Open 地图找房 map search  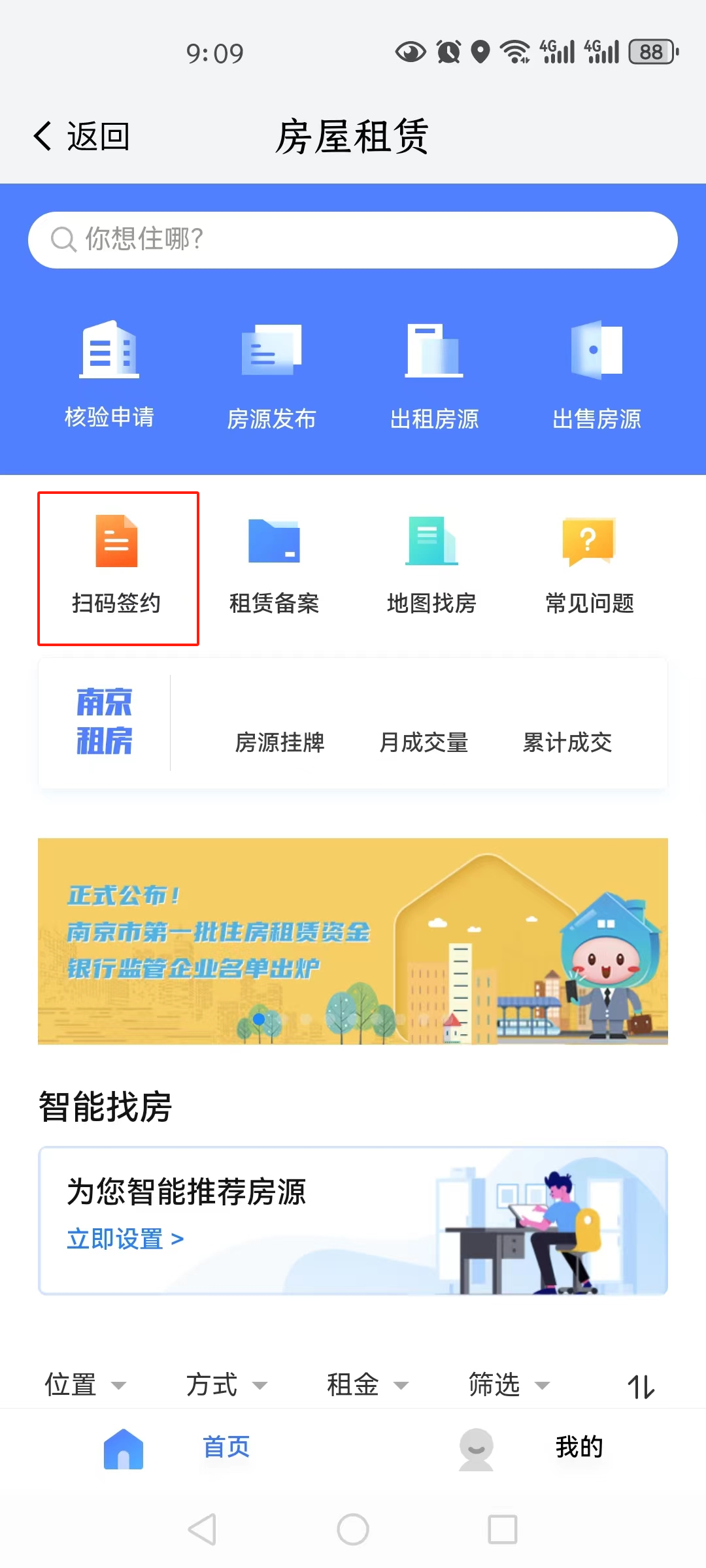tap(431, 567)
